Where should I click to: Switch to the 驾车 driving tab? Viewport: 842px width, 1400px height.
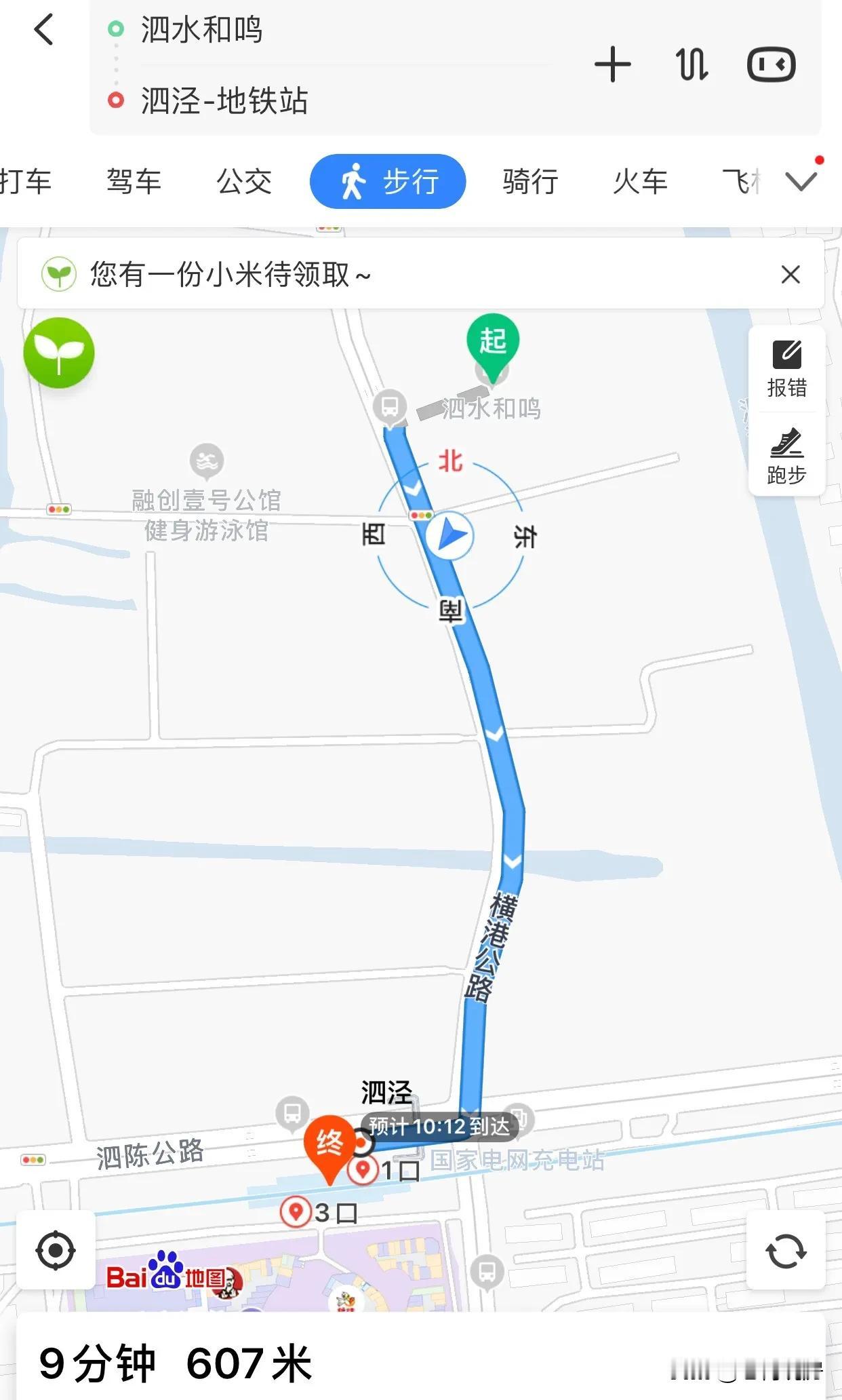(134, 182)
